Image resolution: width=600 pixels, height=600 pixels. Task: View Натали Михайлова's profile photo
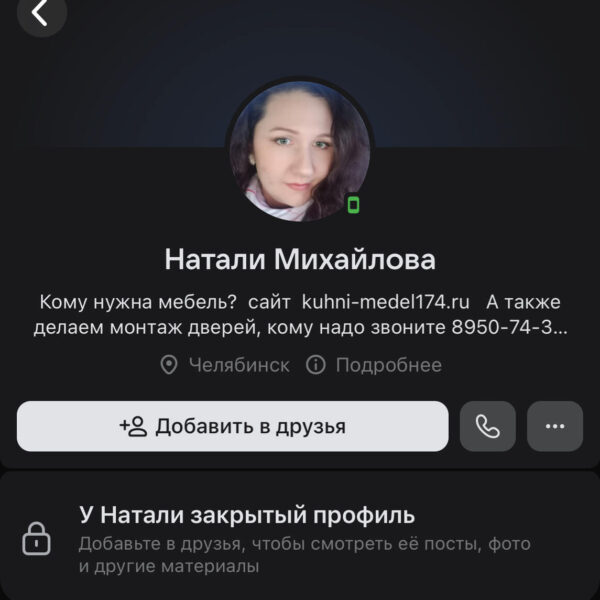[299, 151]
